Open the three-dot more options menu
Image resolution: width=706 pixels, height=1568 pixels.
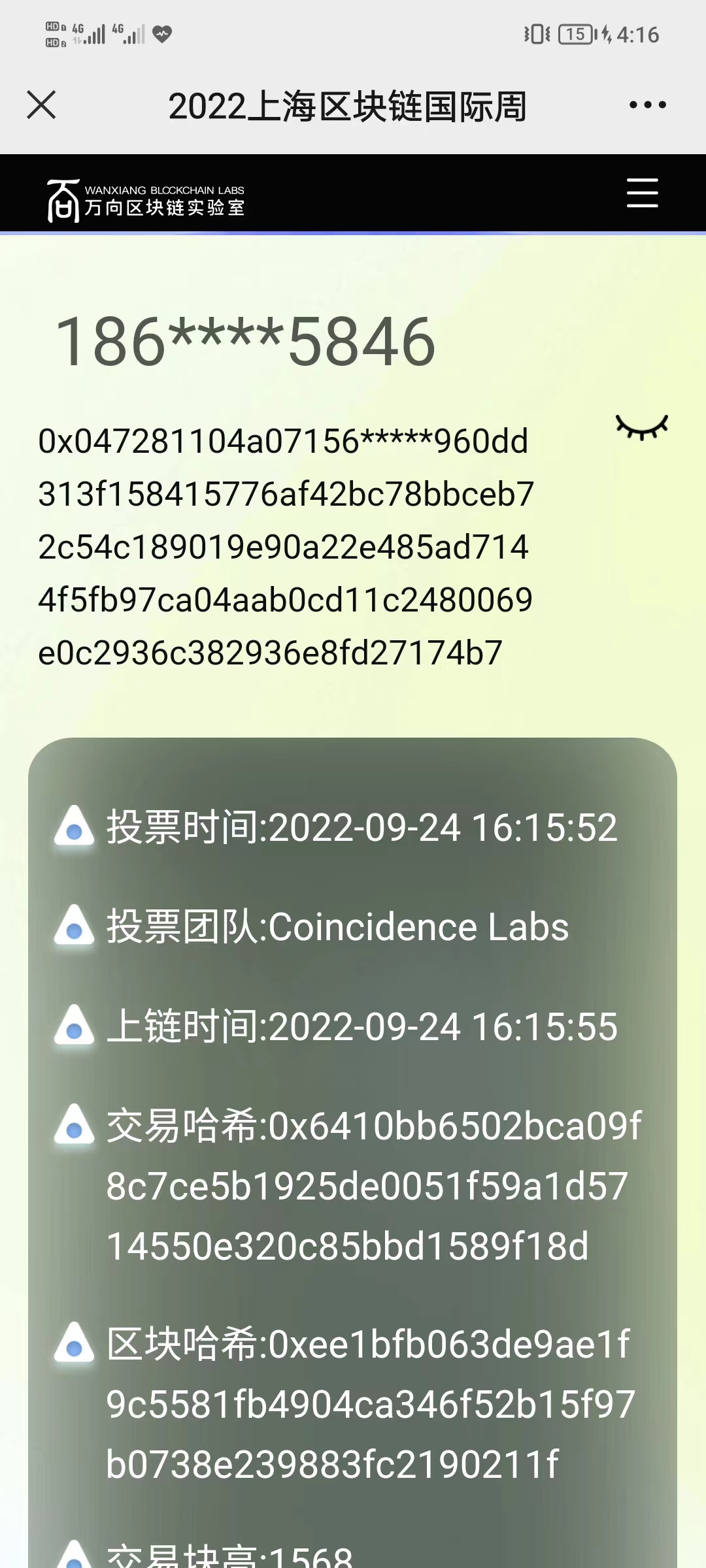(647, 105)
